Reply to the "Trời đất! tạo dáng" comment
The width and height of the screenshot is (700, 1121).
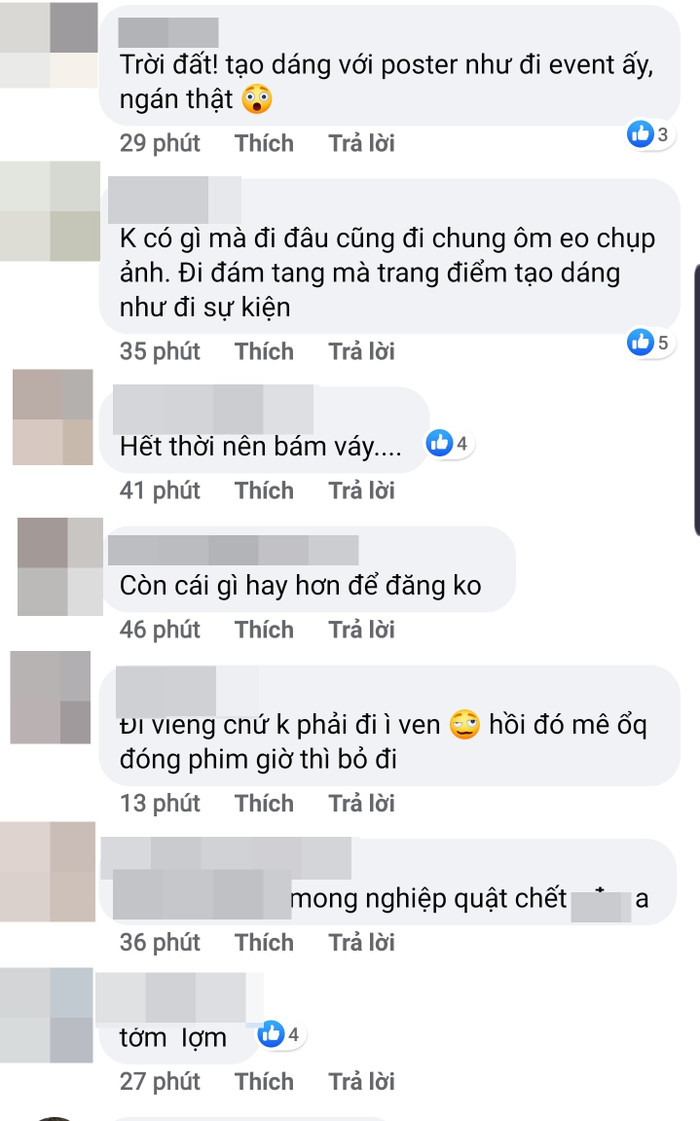coord(361,143)
